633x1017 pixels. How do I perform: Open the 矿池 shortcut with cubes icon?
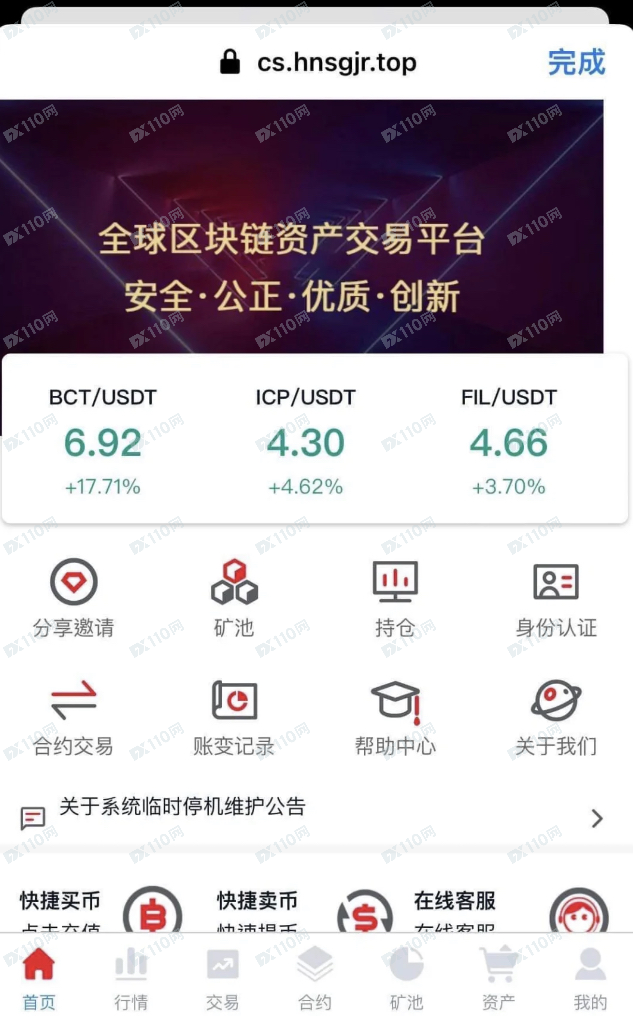[234, 598]
